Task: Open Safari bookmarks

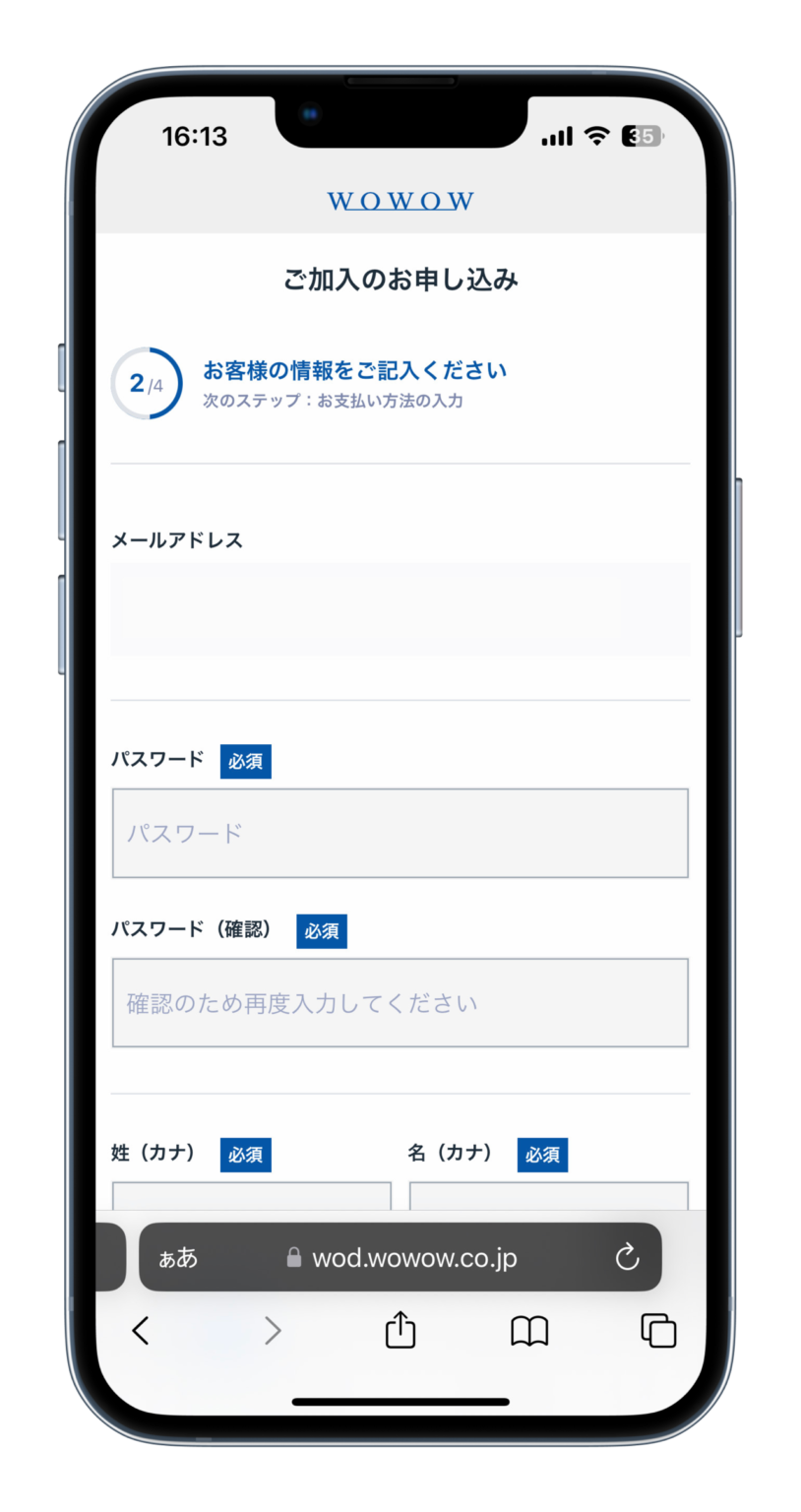Action: point(529,1331)
